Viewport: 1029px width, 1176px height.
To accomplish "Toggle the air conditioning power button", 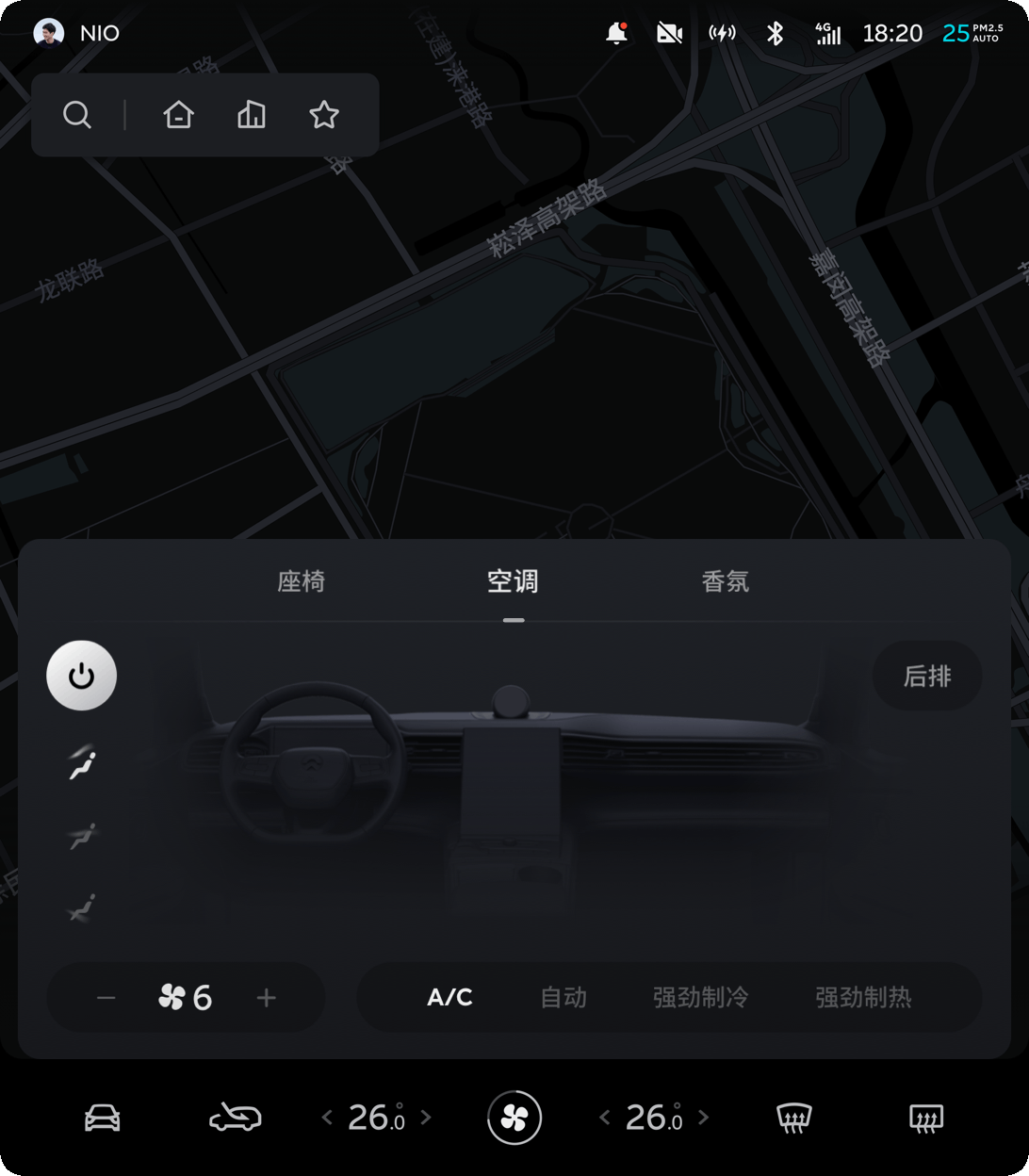I will 82,676.
